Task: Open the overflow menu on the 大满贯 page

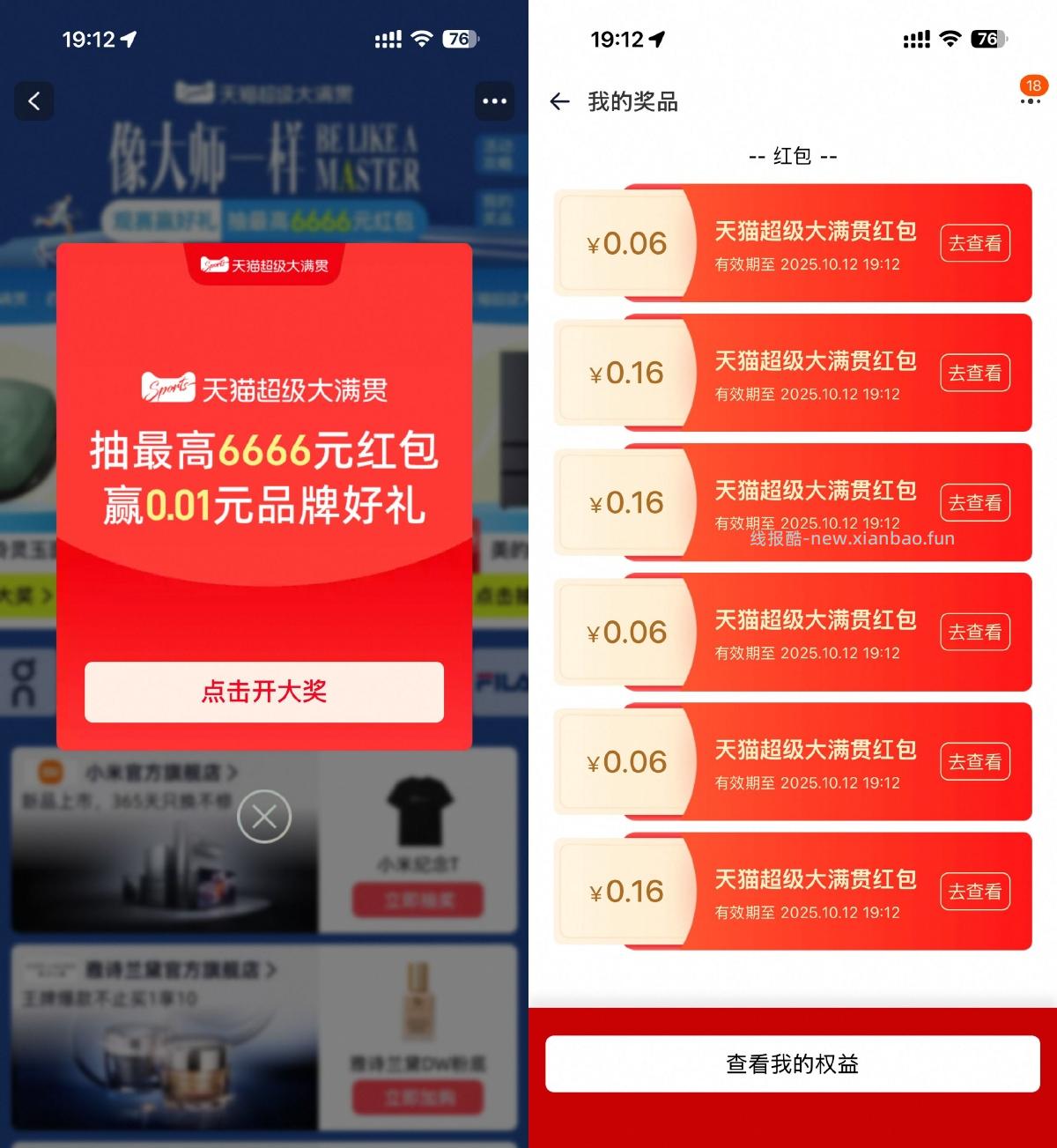Action: click(x=494, y=101)
